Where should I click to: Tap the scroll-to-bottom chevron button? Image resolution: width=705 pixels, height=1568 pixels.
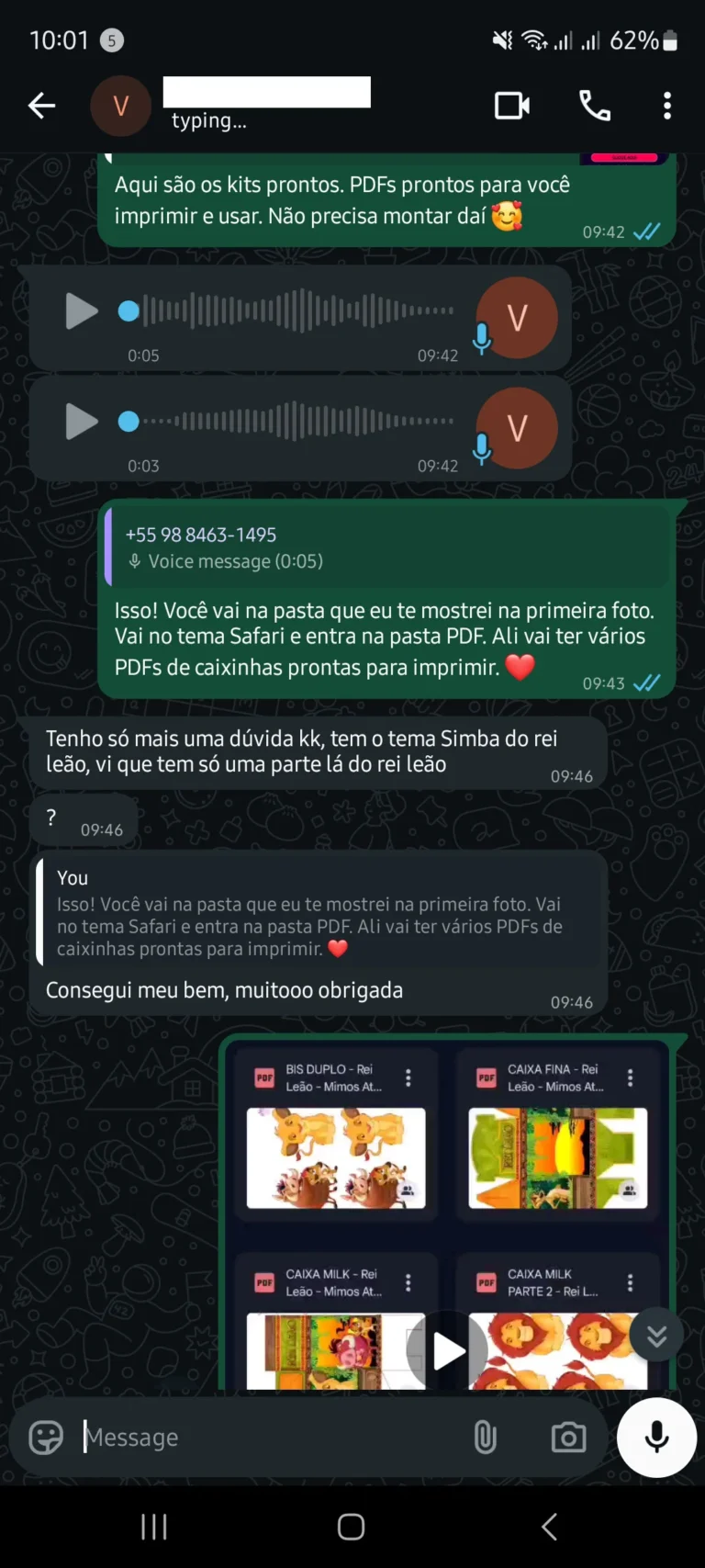point(656,1336)
